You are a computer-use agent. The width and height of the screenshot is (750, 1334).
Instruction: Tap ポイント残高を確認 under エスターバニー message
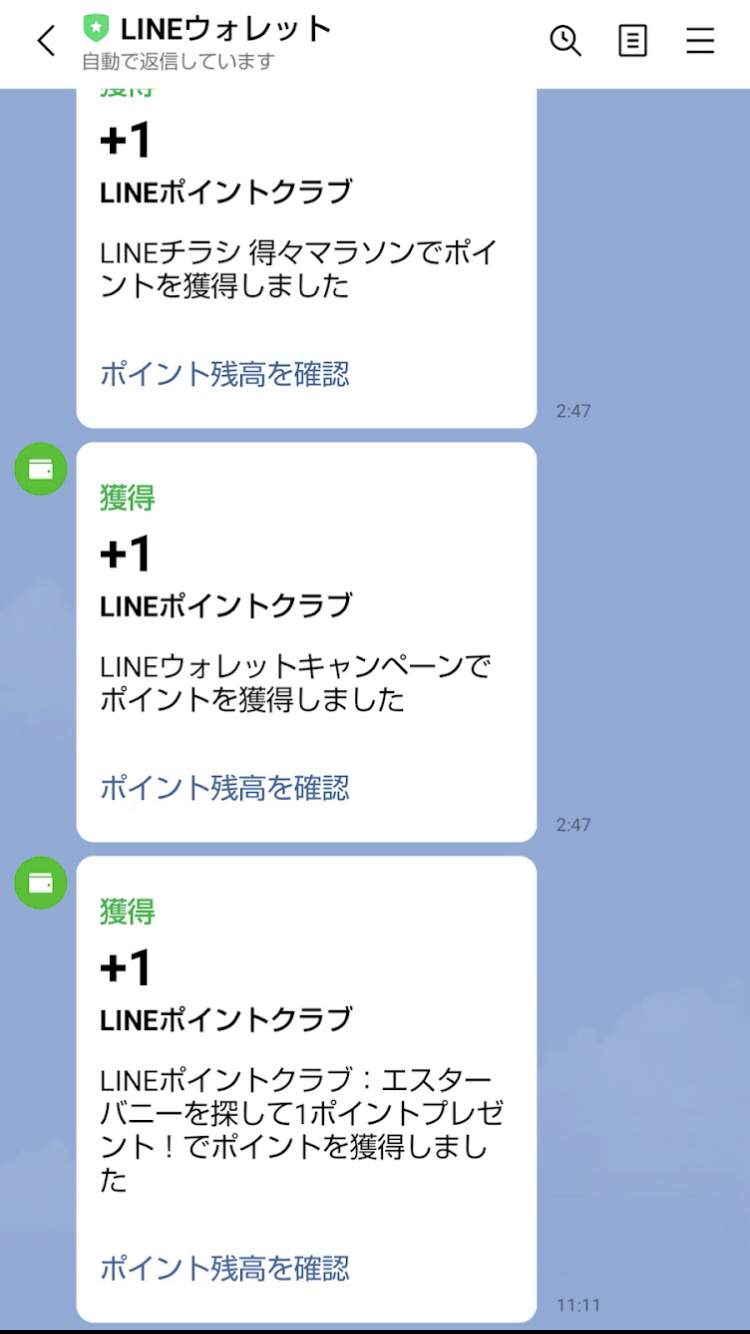tap(225, 1268)
